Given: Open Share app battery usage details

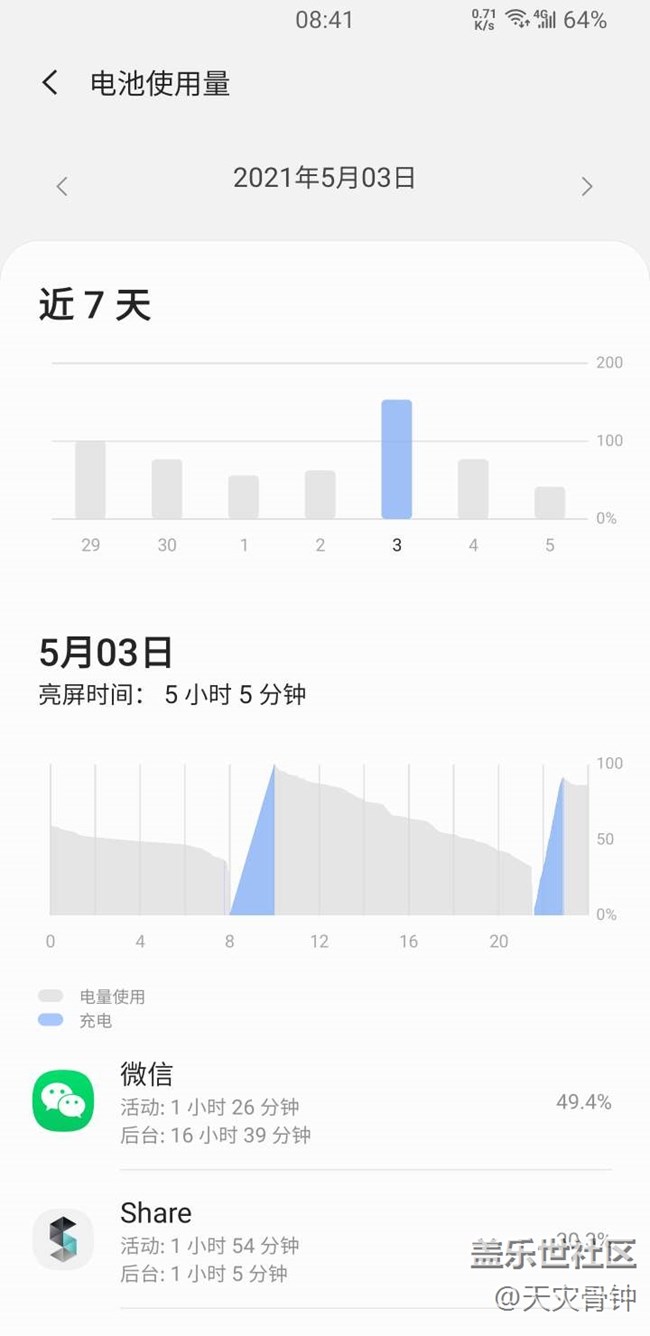Looking at the screenshot, I should click(x=325, y=1240).
